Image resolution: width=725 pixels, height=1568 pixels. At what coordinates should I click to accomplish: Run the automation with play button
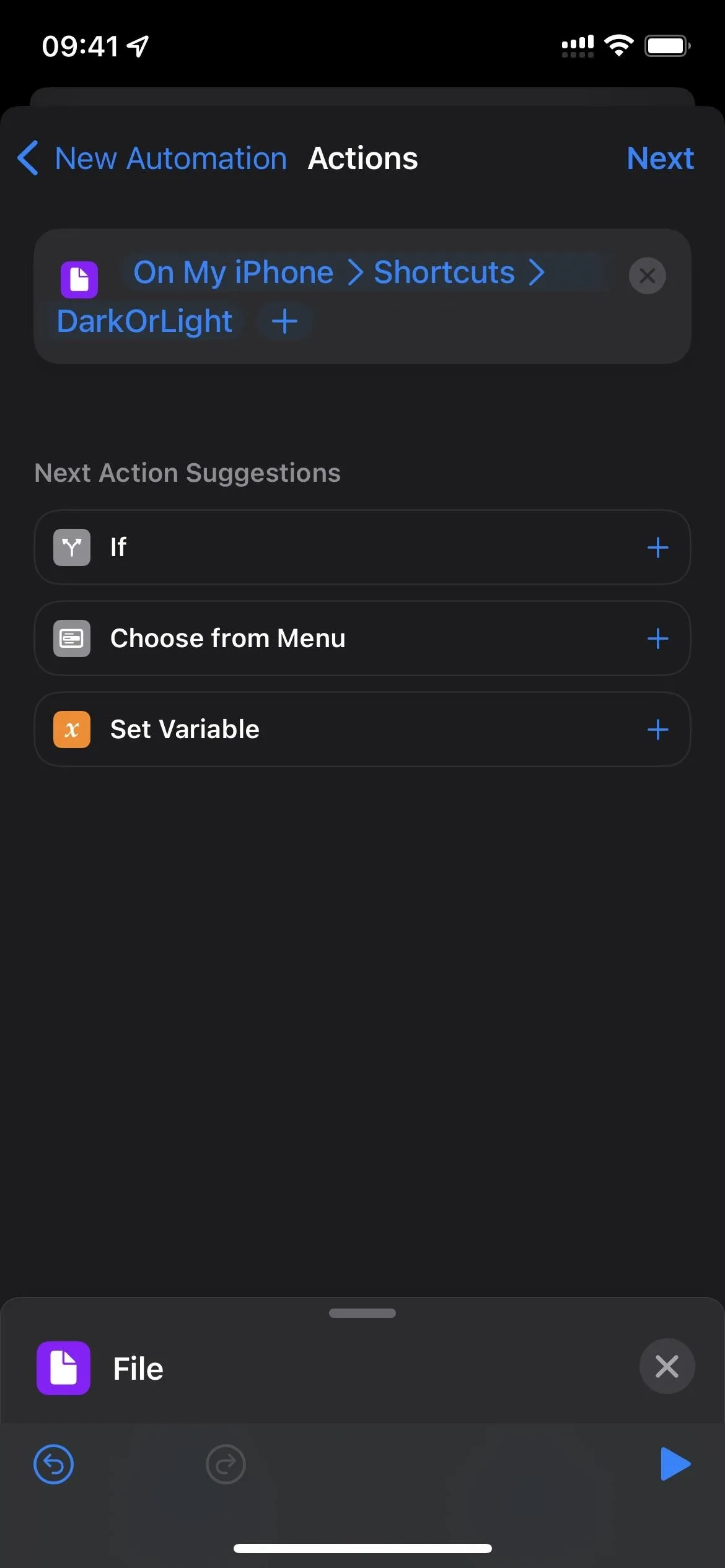pos(674,1464)
